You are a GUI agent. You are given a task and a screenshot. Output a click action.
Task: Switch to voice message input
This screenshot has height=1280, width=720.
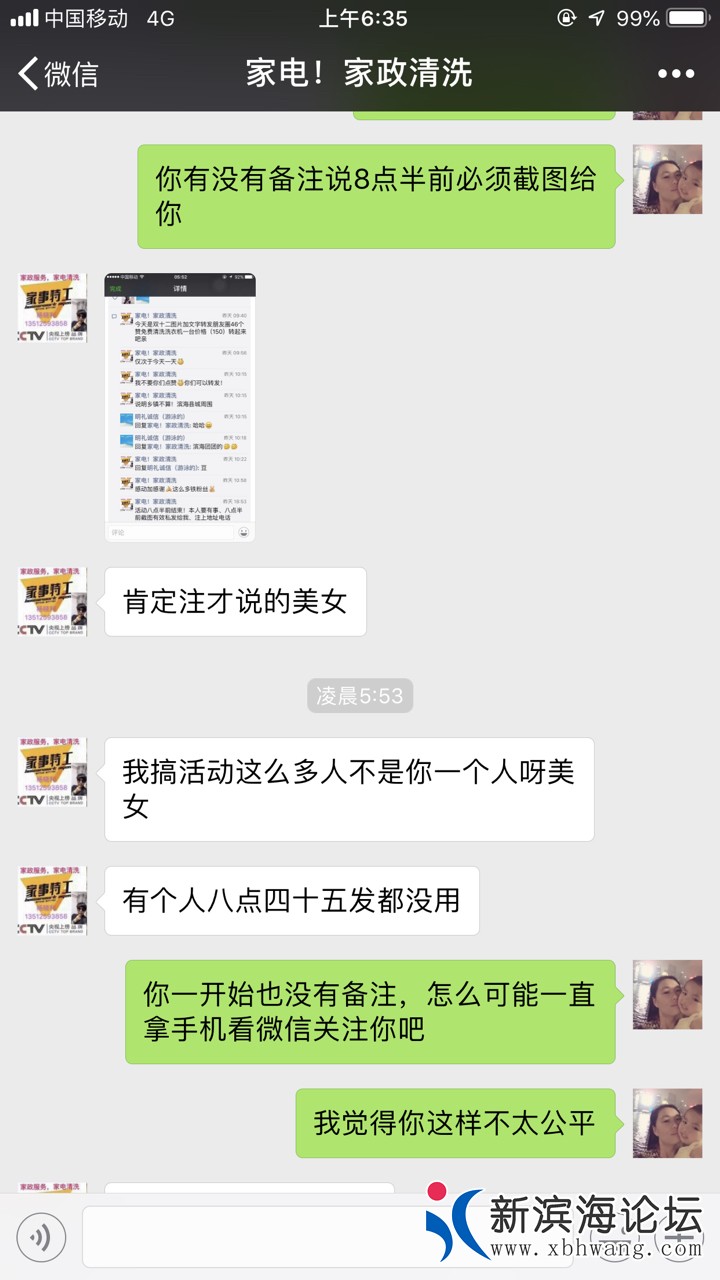41,1238
